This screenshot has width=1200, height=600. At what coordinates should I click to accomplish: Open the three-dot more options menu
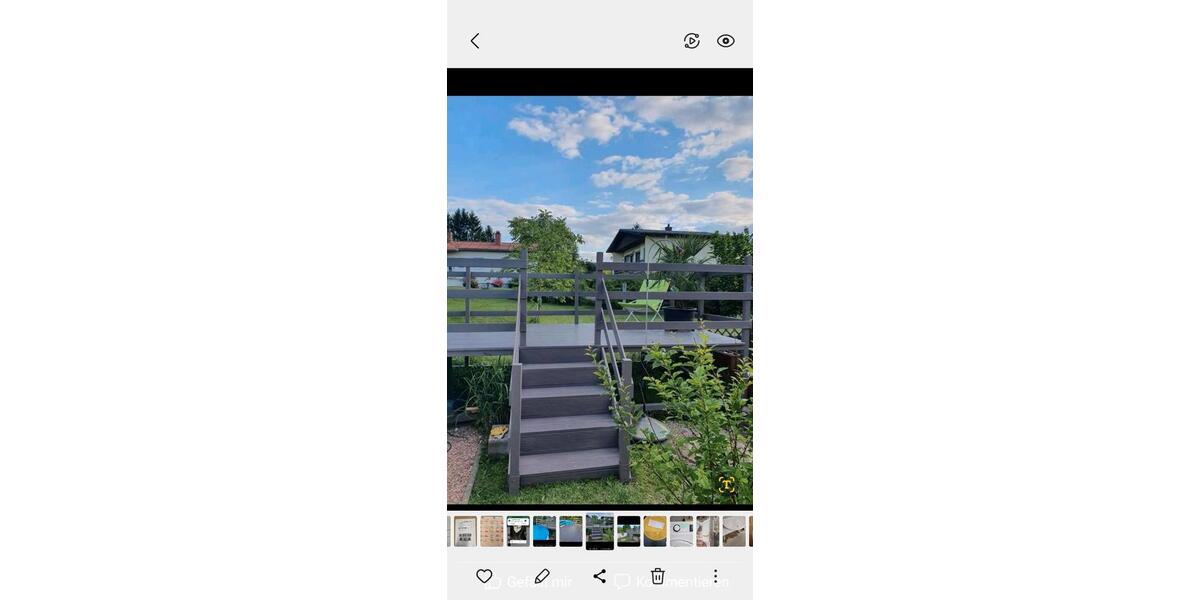coord(715,576)
